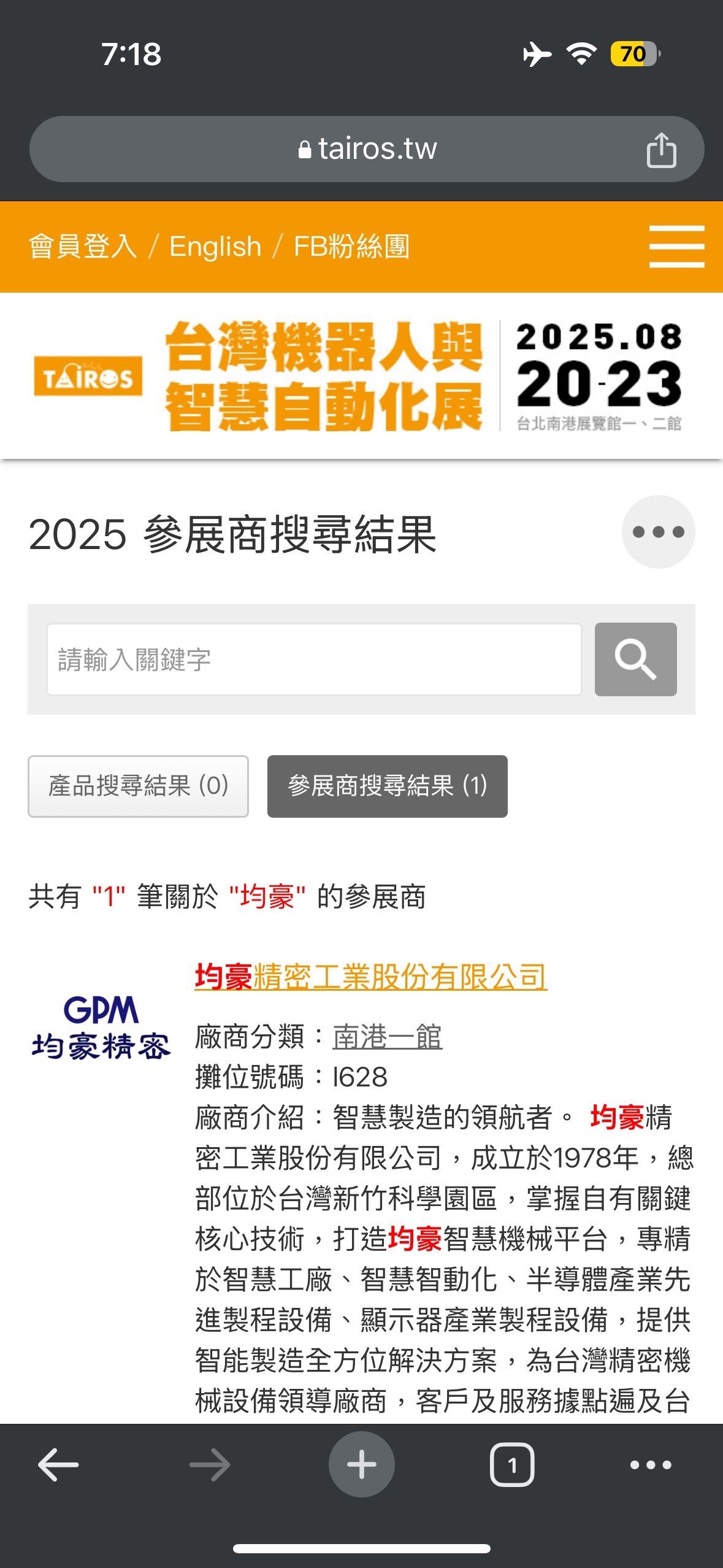Image resolution: width=723 pixels, height=1568 pixels.
Task: Go back to the previous page
Action: click(58, 1465)
